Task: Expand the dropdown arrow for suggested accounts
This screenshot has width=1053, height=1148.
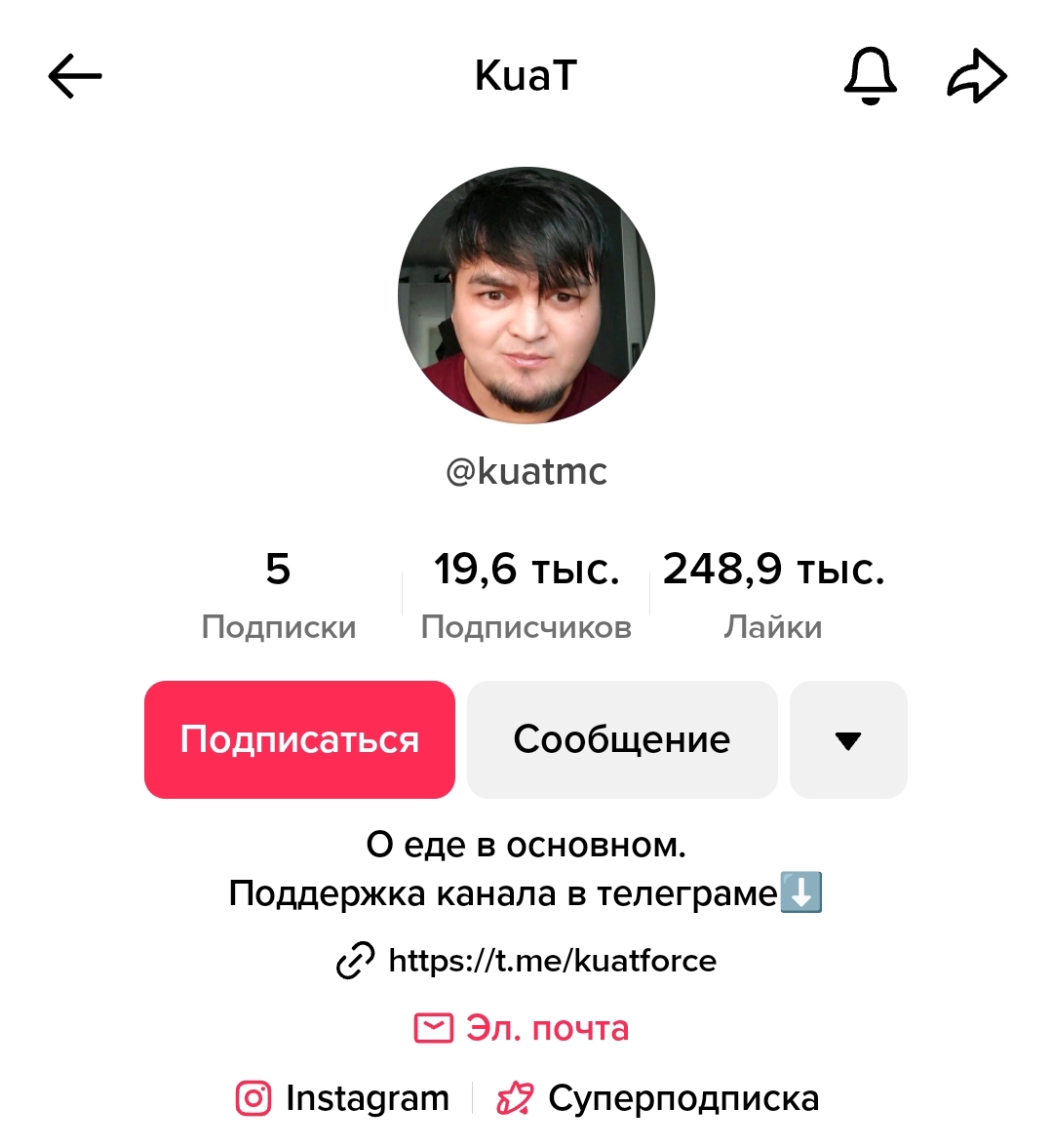Action: pos(848,739)
